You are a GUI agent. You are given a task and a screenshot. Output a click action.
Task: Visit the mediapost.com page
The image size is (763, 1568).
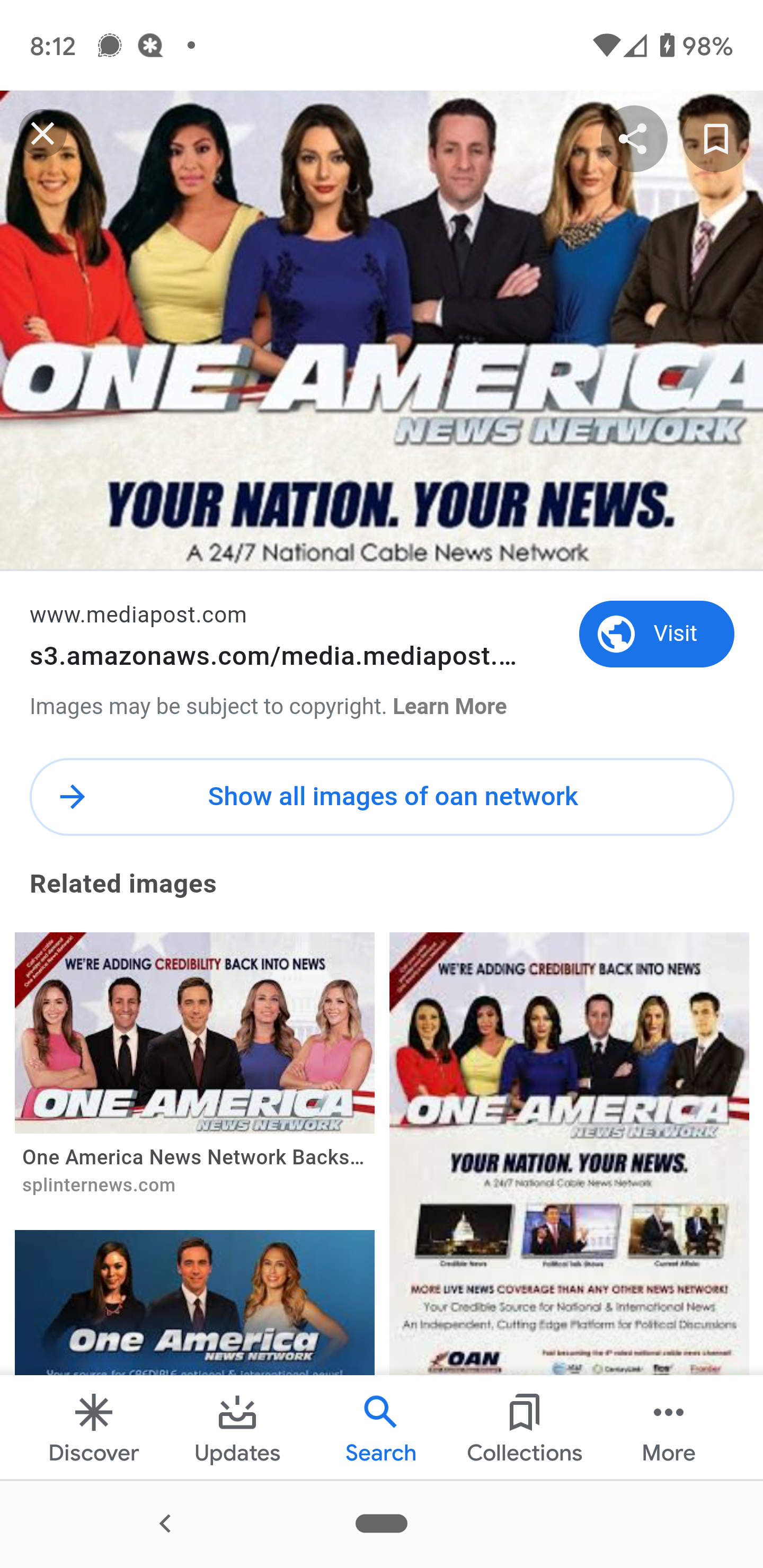point(656,634)
